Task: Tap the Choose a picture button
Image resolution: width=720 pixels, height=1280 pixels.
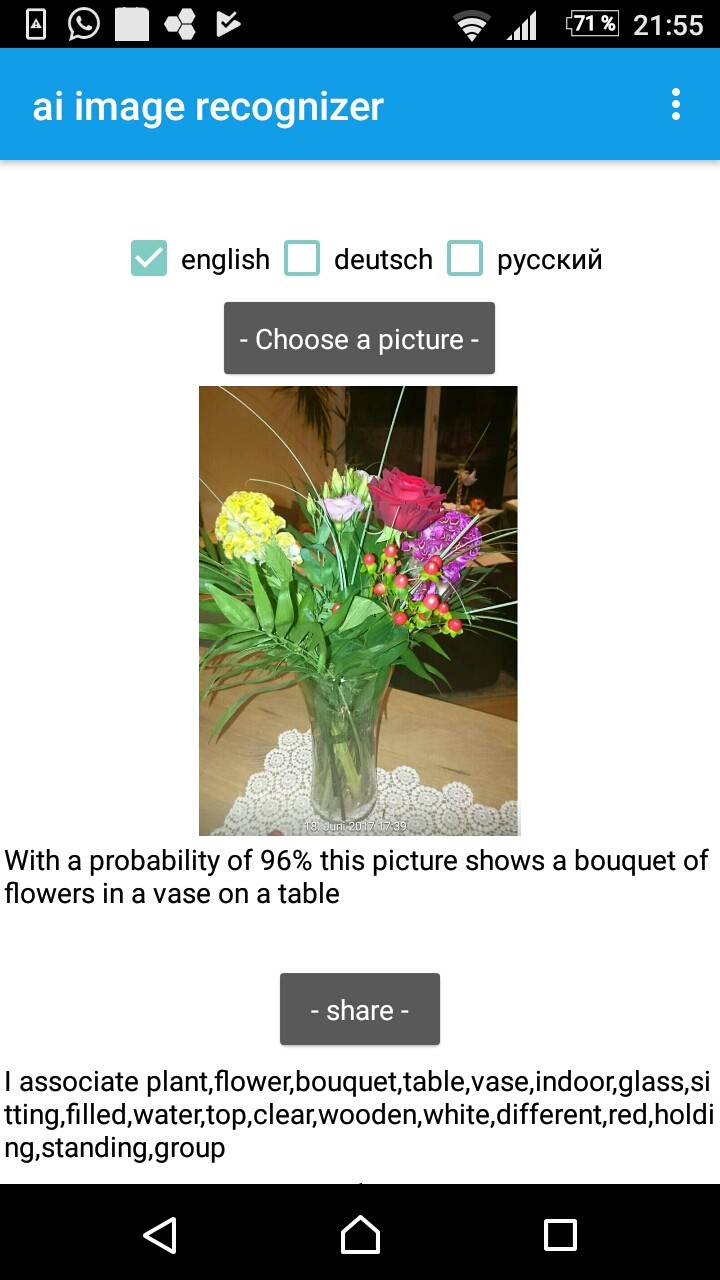Action: 359,339
